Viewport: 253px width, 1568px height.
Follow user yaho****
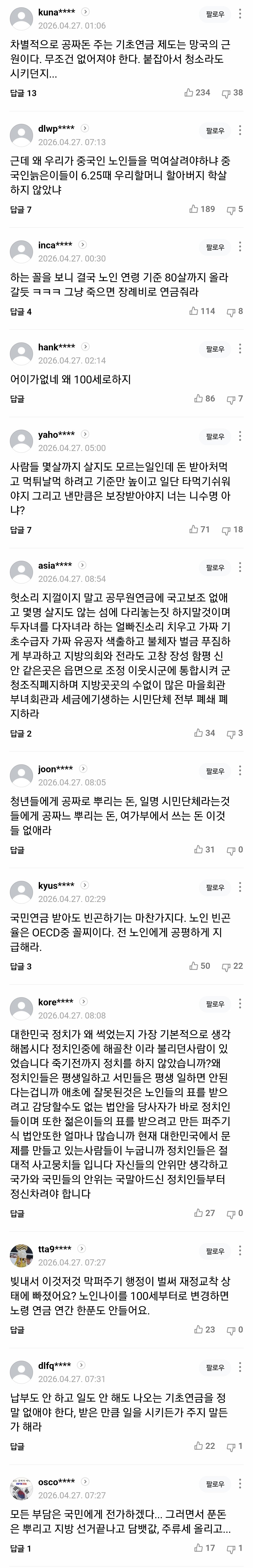point(215,436)
